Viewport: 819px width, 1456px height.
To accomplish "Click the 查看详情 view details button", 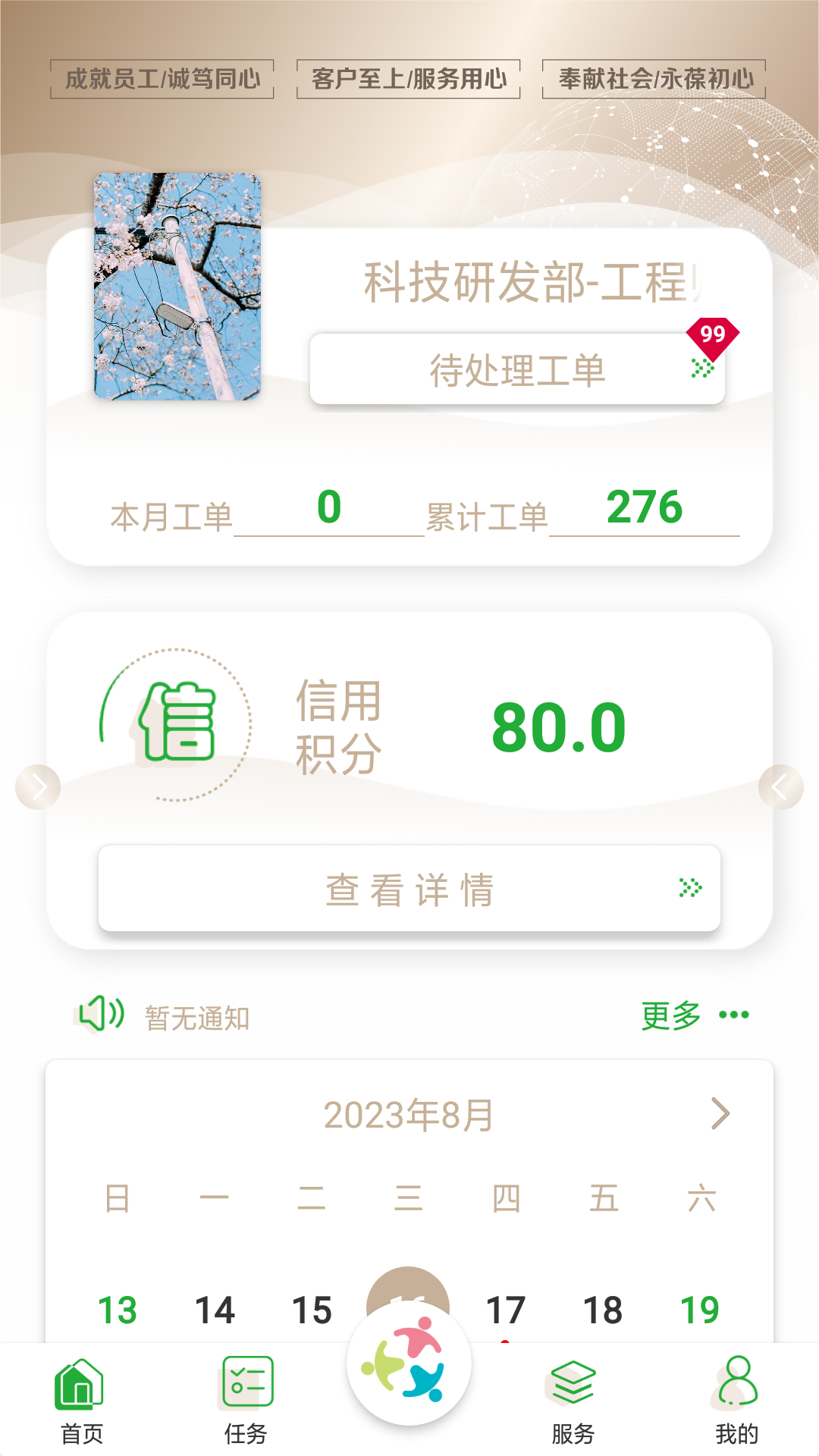I will point(409,889).
